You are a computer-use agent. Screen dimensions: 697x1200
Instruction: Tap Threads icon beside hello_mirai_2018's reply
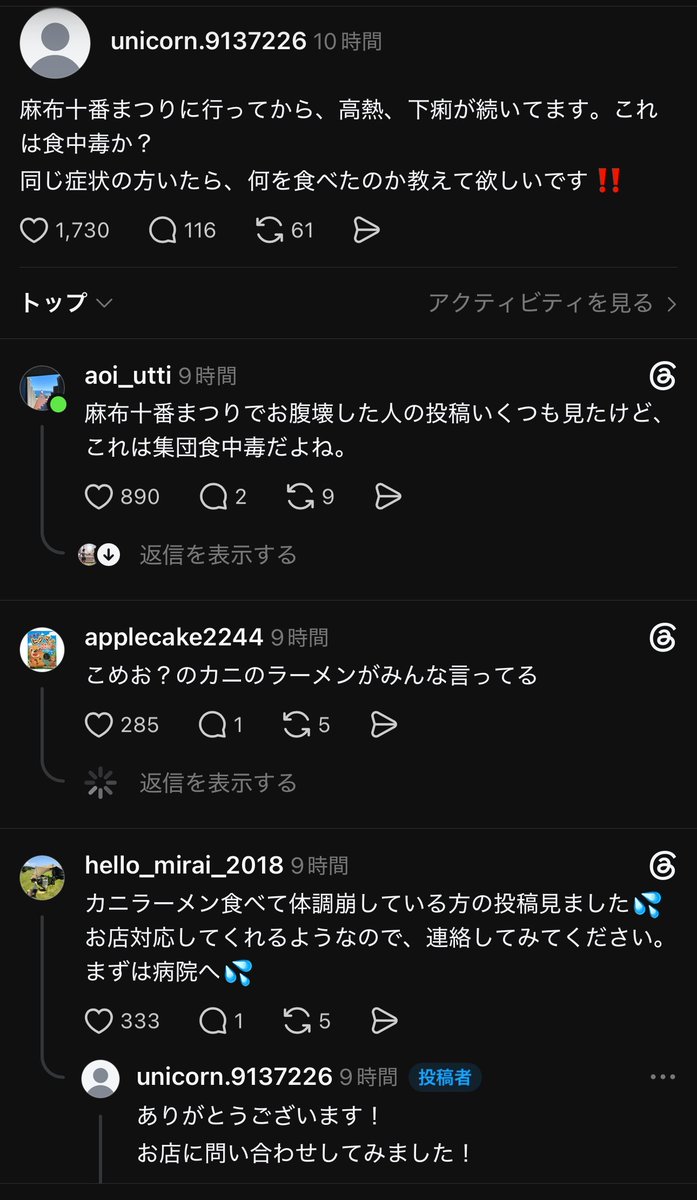pyautogui.click(x=663, y=864)
